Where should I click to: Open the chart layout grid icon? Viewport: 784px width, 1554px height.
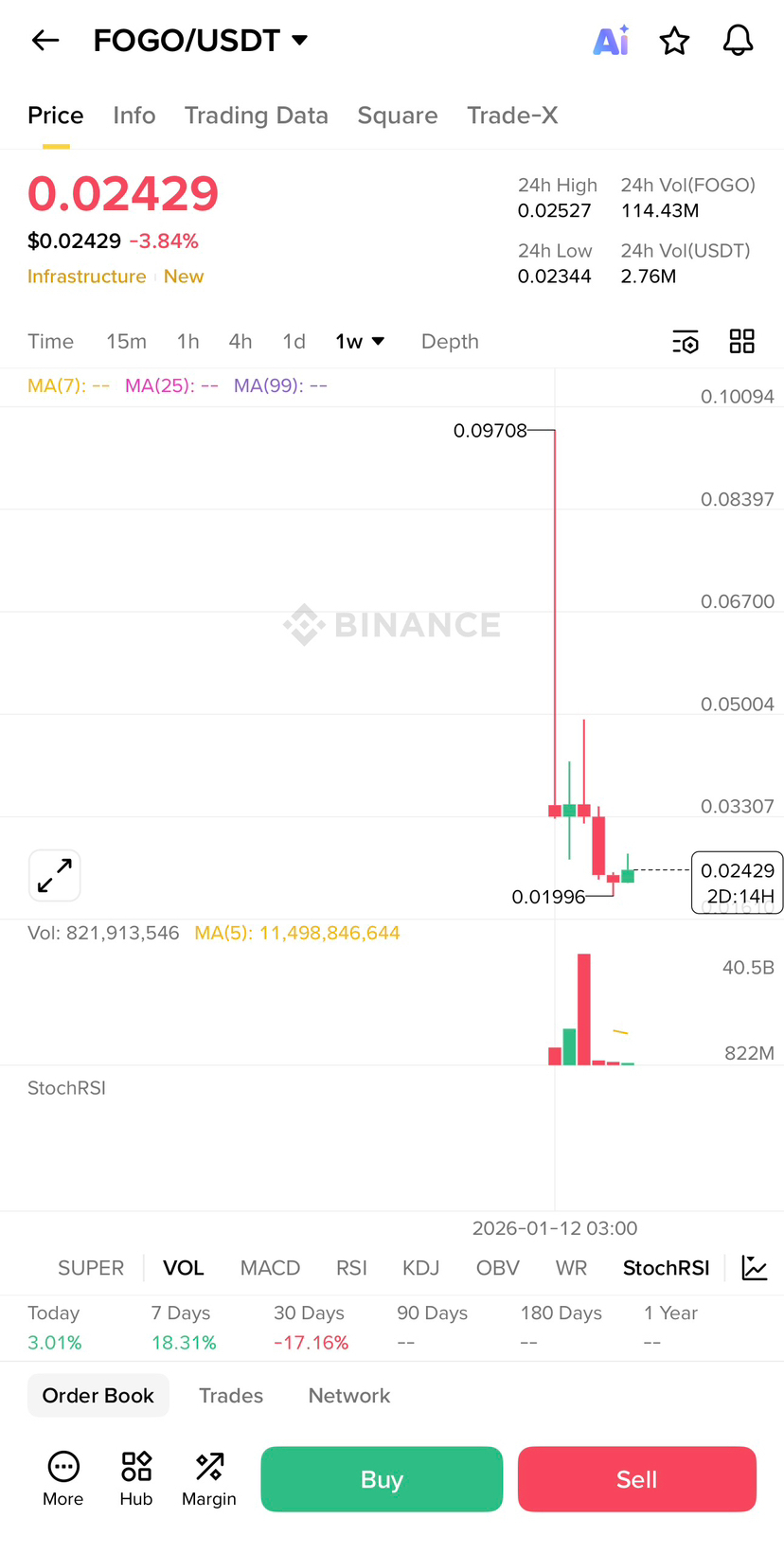[x=742, y=341]
